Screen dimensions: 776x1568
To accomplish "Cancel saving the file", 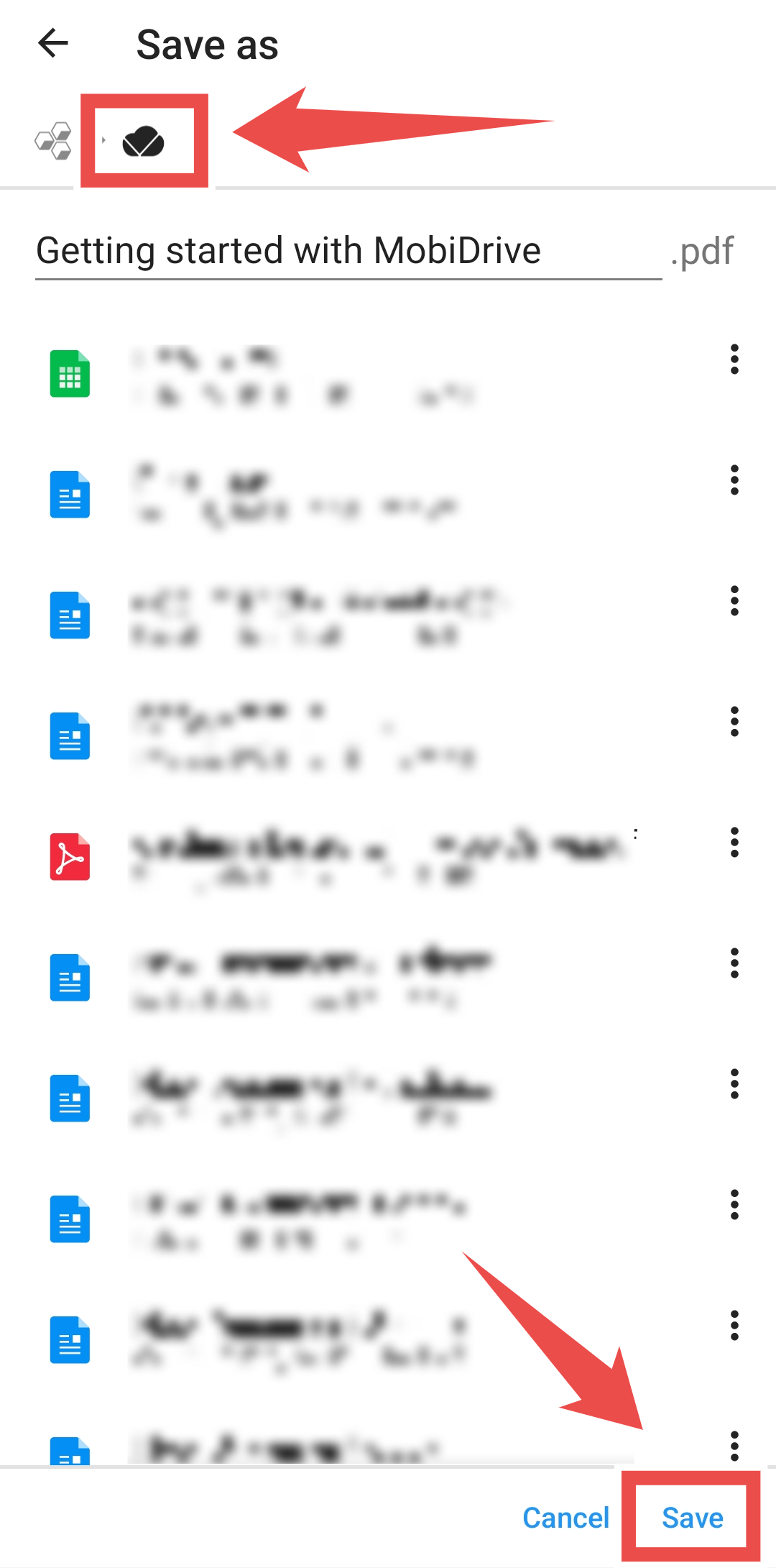I will pos(565,1518).
